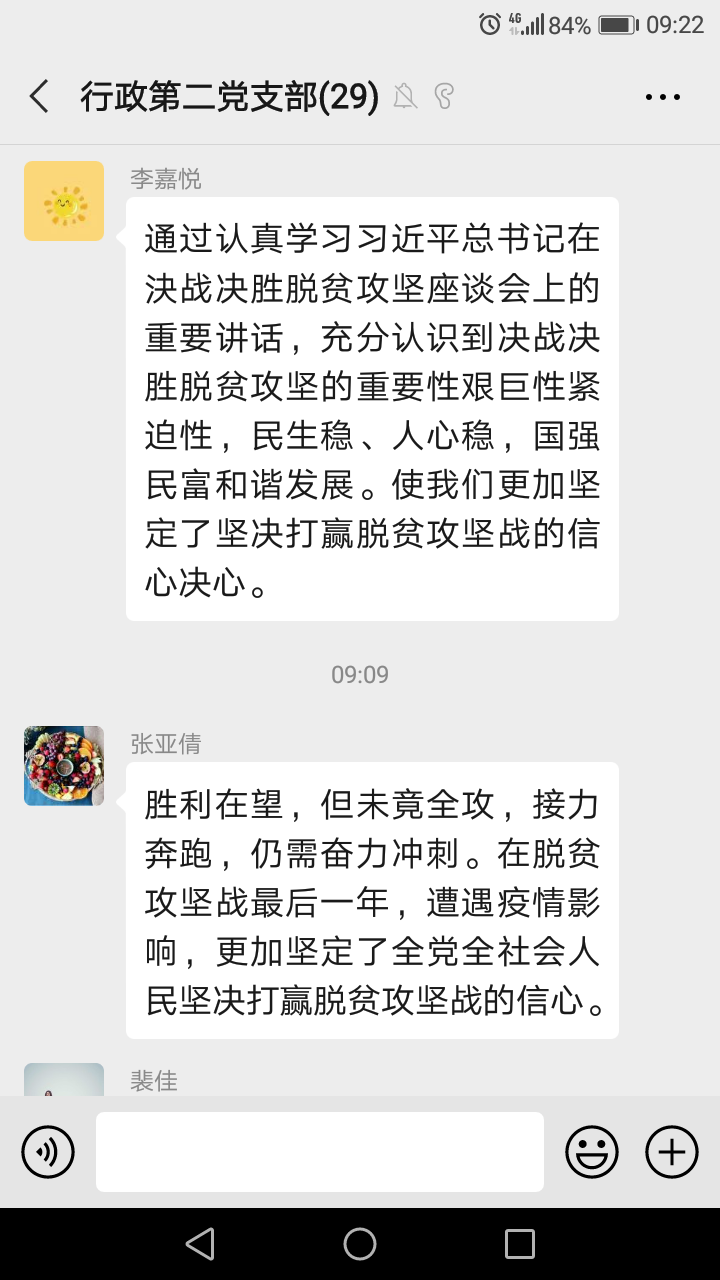720x1280 pixels.
Task: Focus the message text field
Action: click(320, 1152)
